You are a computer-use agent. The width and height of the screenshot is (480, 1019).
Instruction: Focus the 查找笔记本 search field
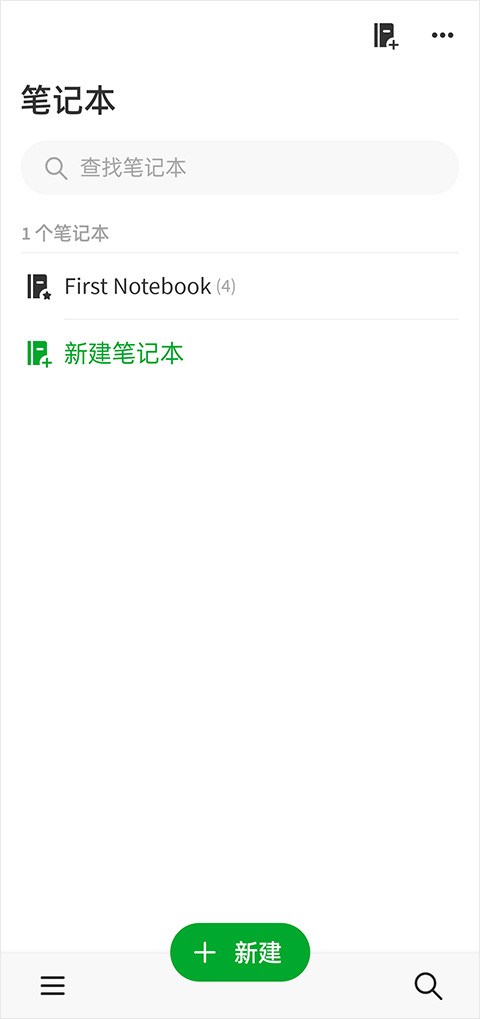tap(240, 168)
